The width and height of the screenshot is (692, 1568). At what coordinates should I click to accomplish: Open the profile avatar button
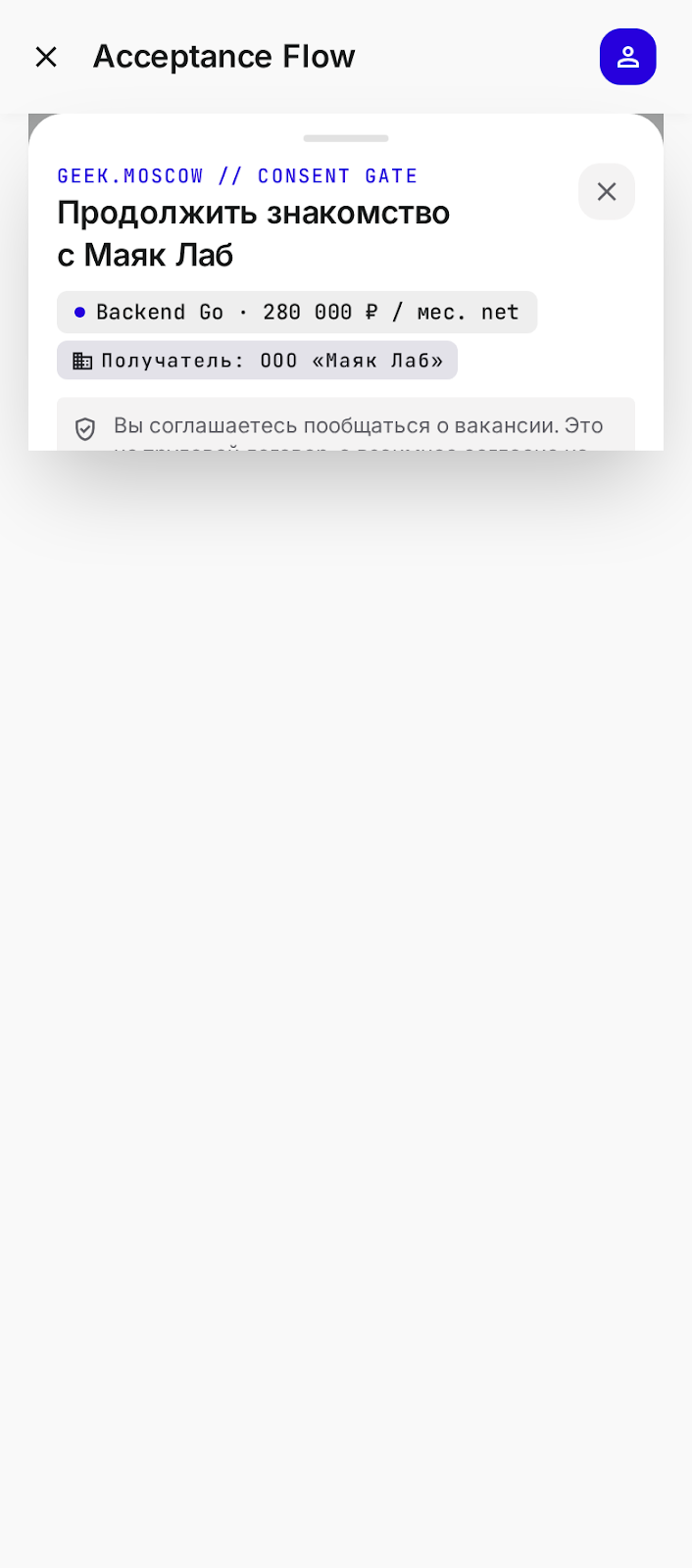point(627,57)
